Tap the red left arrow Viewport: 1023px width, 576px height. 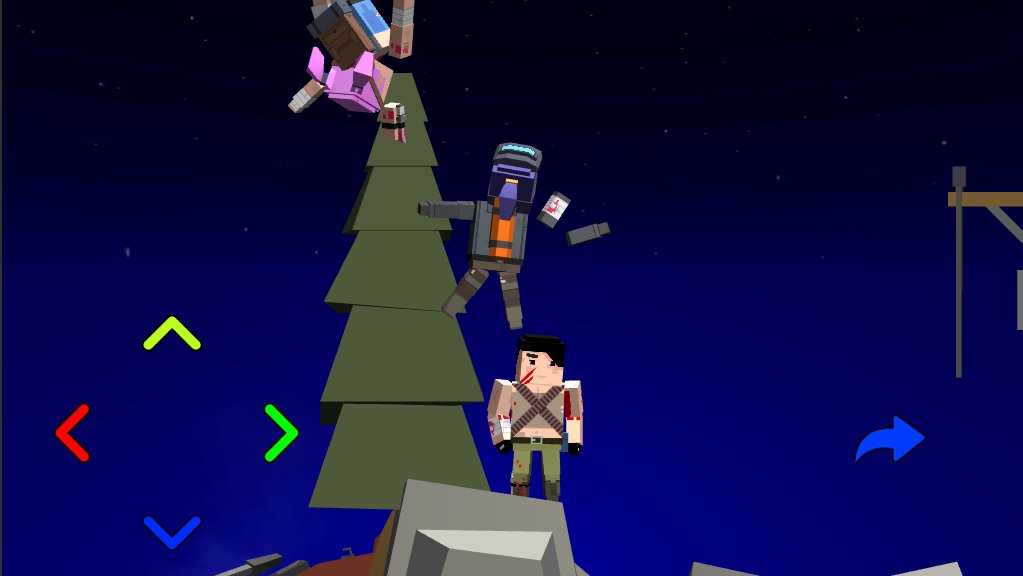(73, 433)
